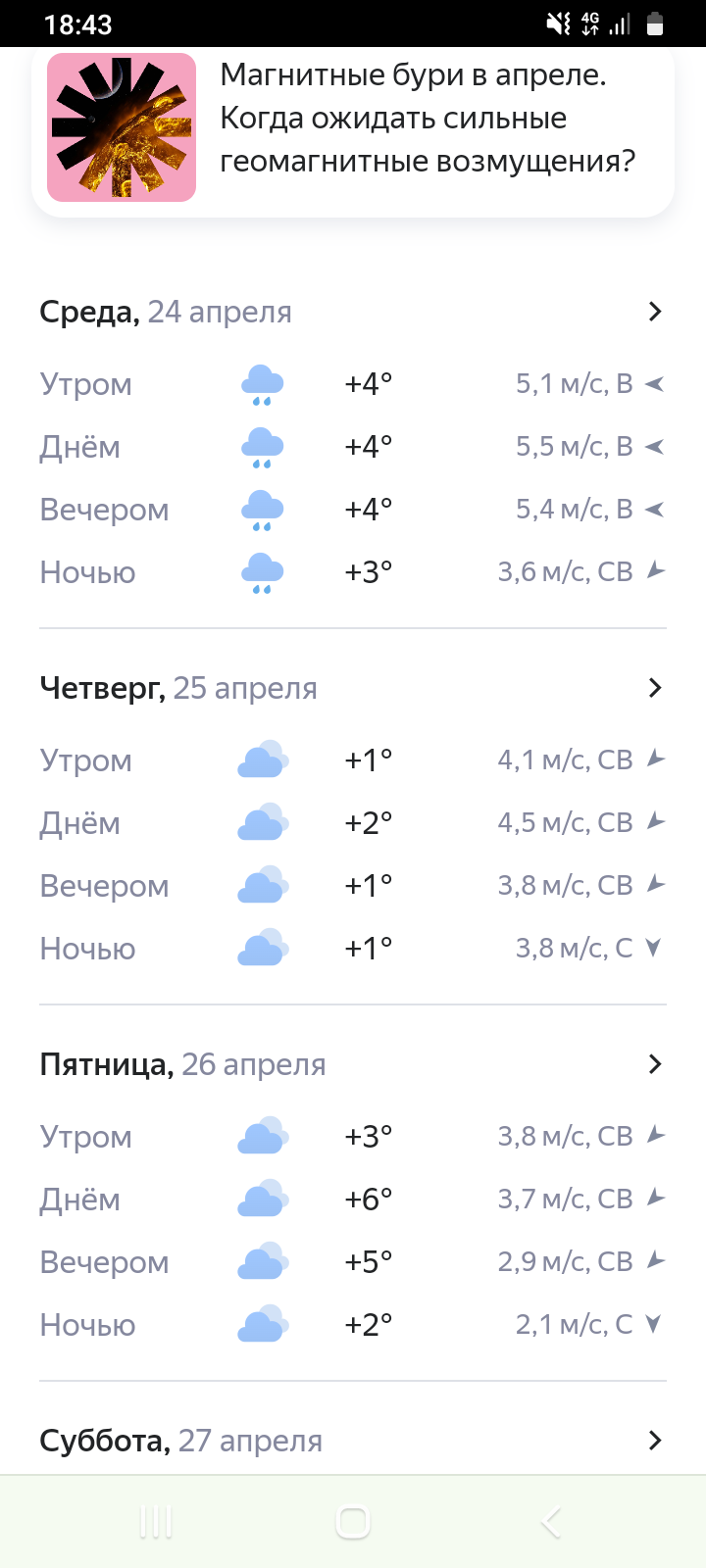Go to the home screen
This screenshot has width=706, height=1568.
coord(353,1522)
